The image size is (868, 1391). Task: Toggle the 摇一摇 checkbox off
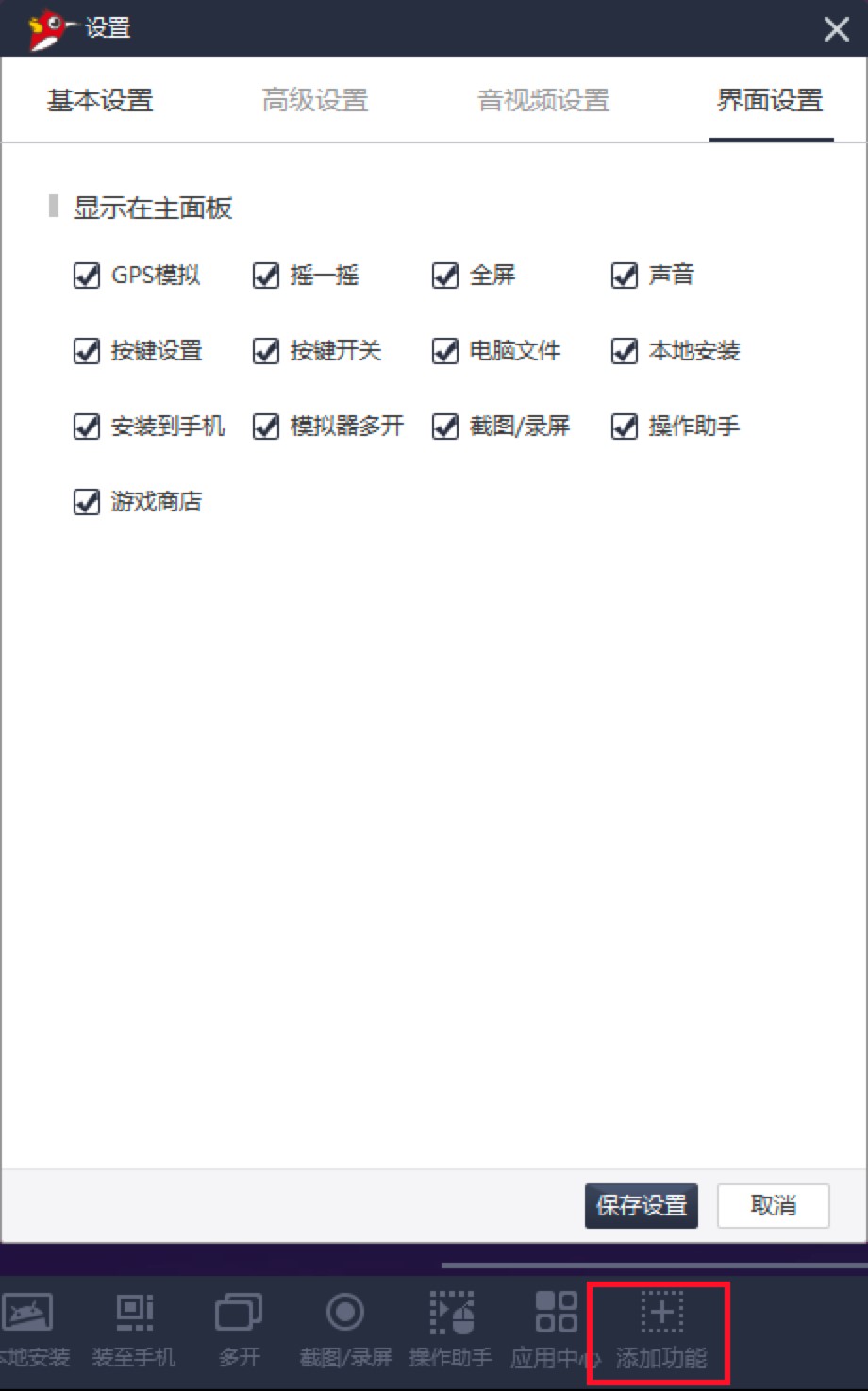[265, 276]
